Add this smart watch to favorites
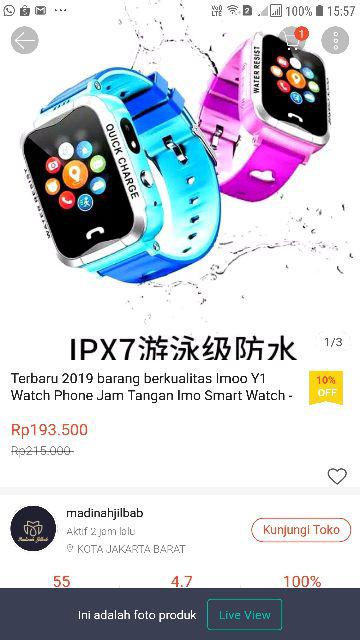The width and height of the screenshot is (360, 640). click(337, 476)
